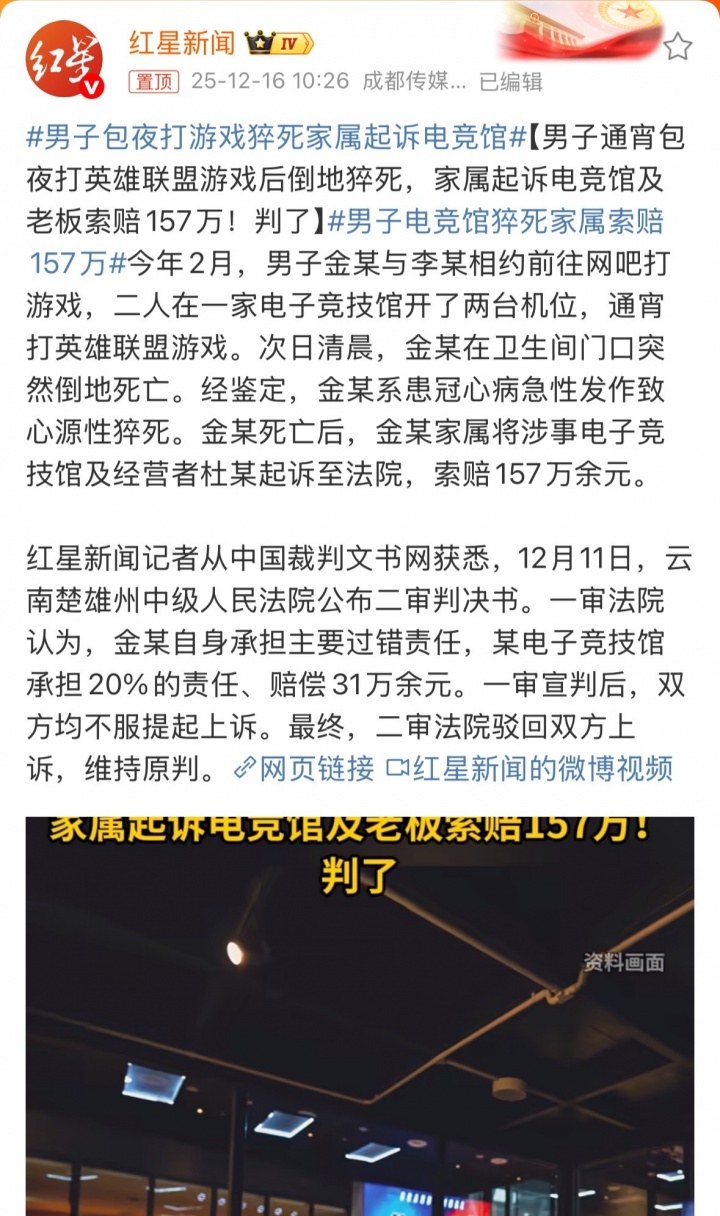Open the 网页链接 web link
This screenshot has width=720, height=1216.
305,768
